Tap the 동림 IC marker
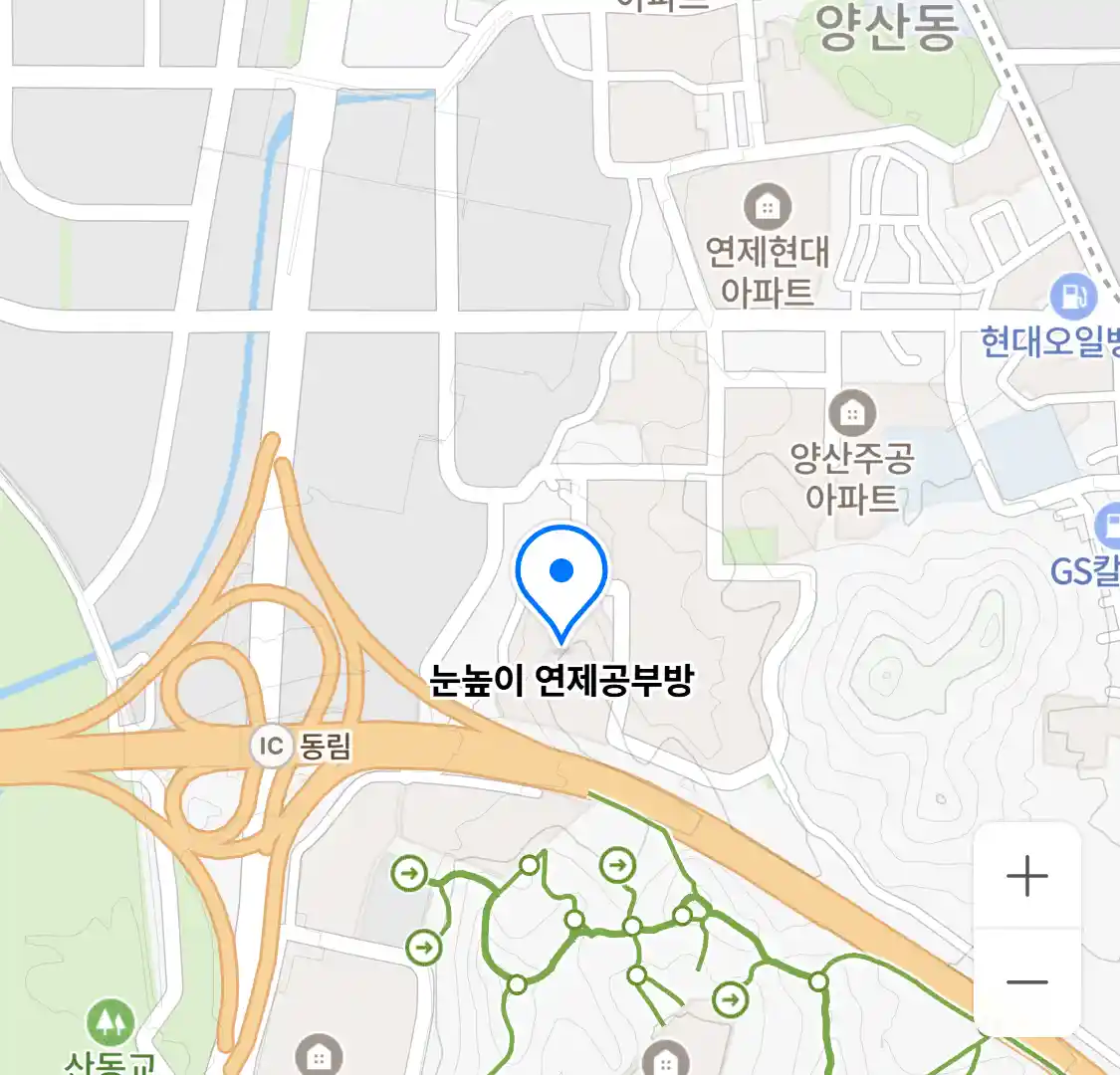Image resolution: width=1120 pixels, height=1075 pixels. click(x=271, y=746)
